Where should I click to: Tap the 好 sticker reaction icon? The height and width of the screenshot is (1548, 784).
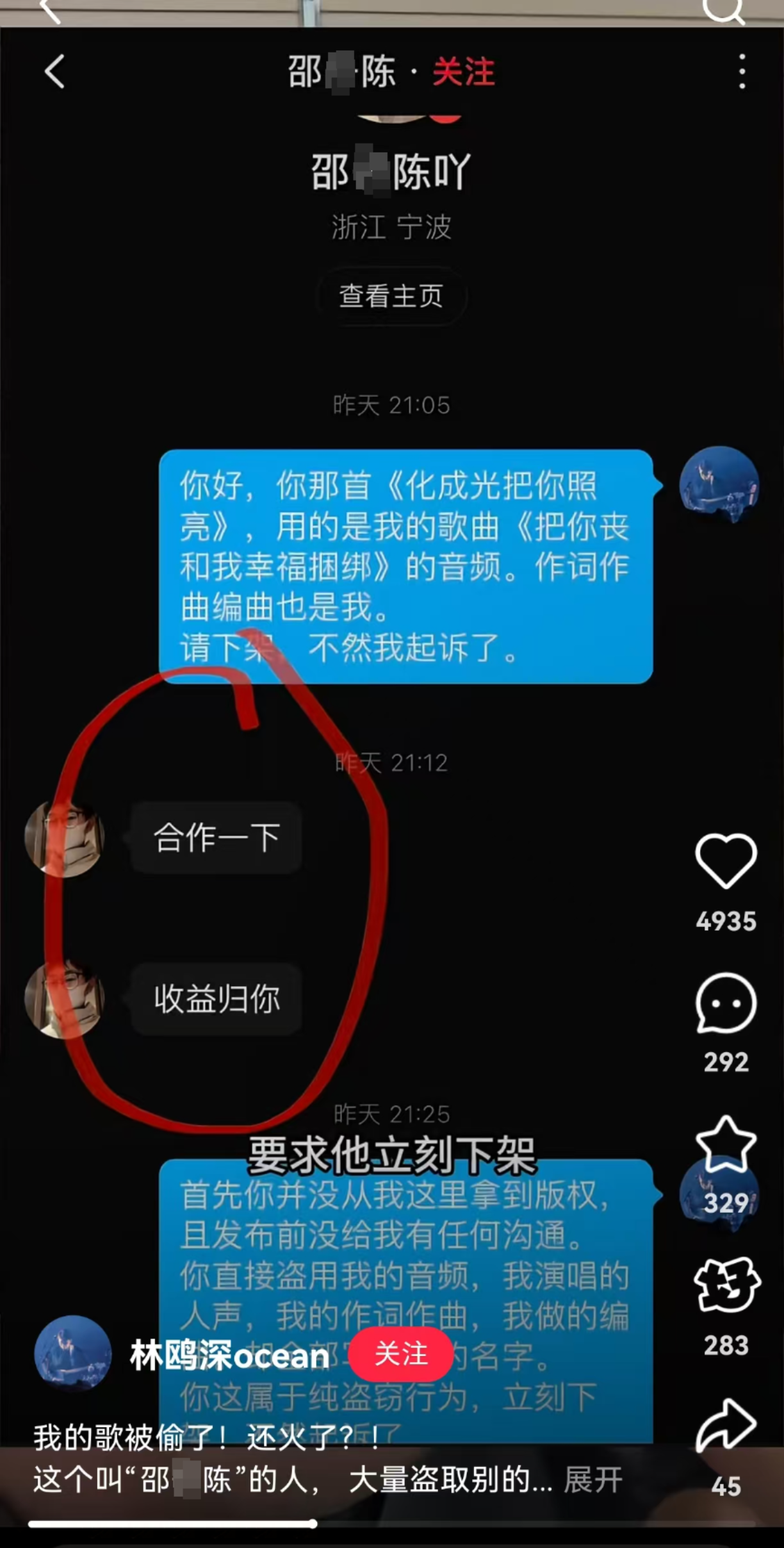726,1287
